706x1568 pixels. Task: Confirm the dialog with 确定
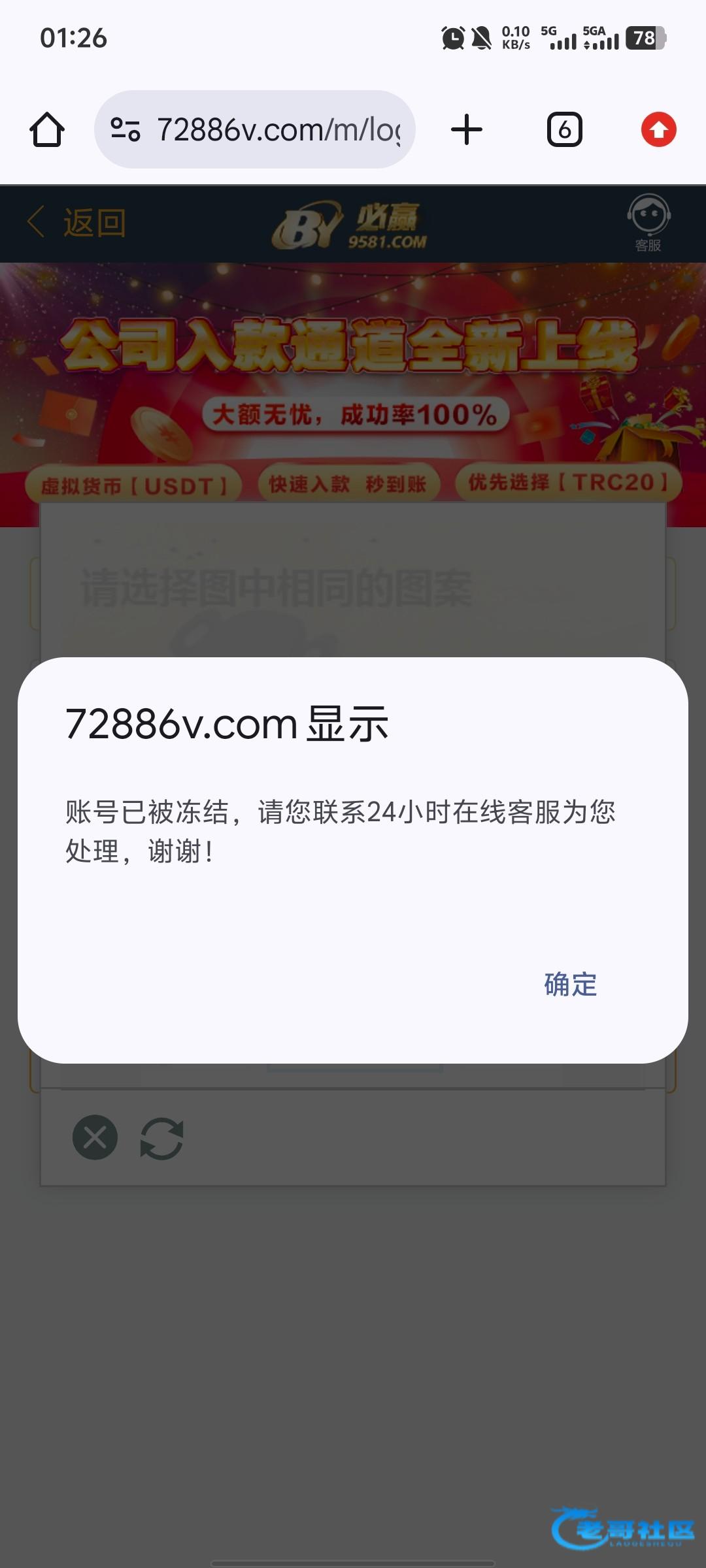tap(570, 984)
